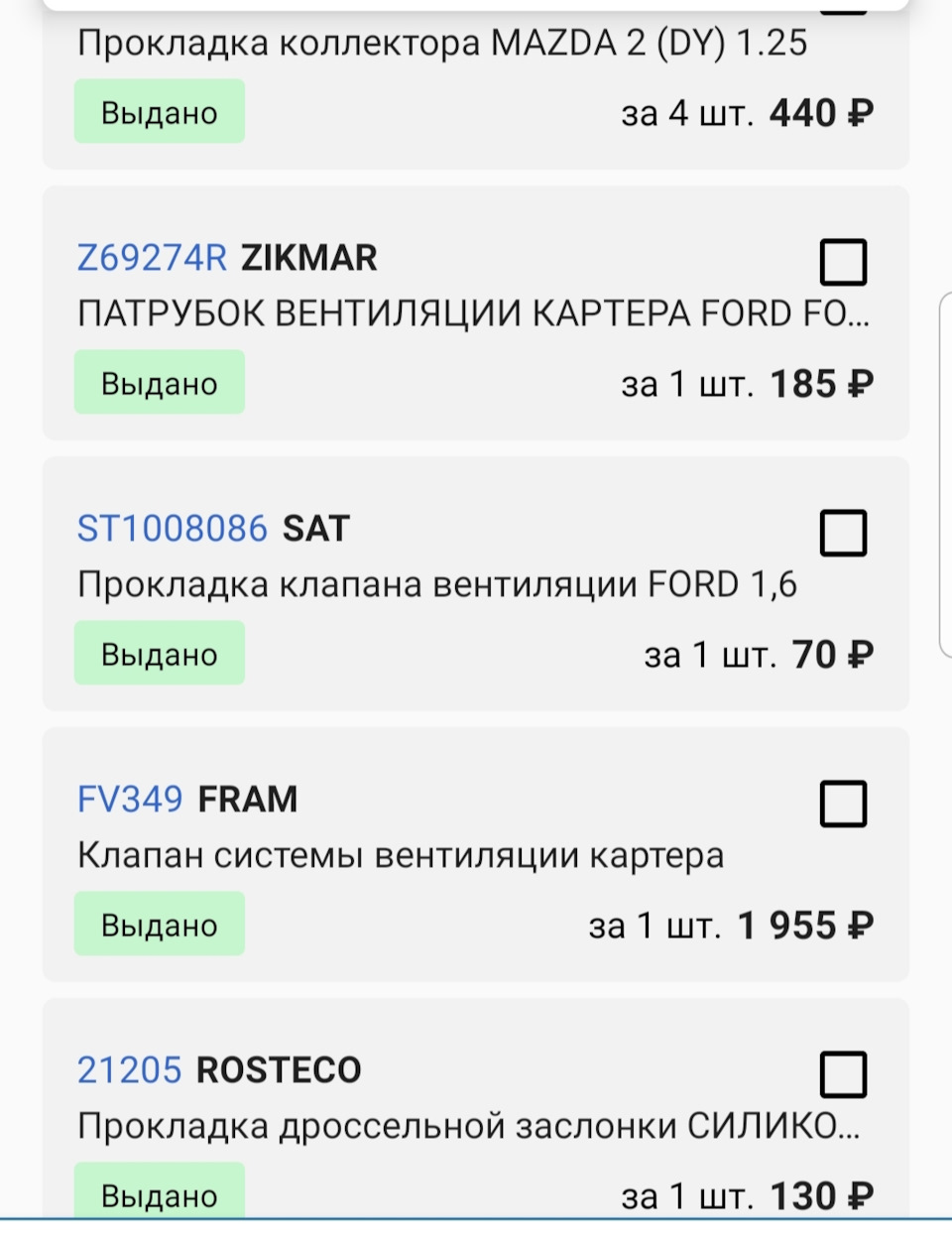Viewport: 952px width, 1240px height.
Task: Tap Выдано status on FRAM valve item
Action: pyautogui.click(x=159, y=924)
